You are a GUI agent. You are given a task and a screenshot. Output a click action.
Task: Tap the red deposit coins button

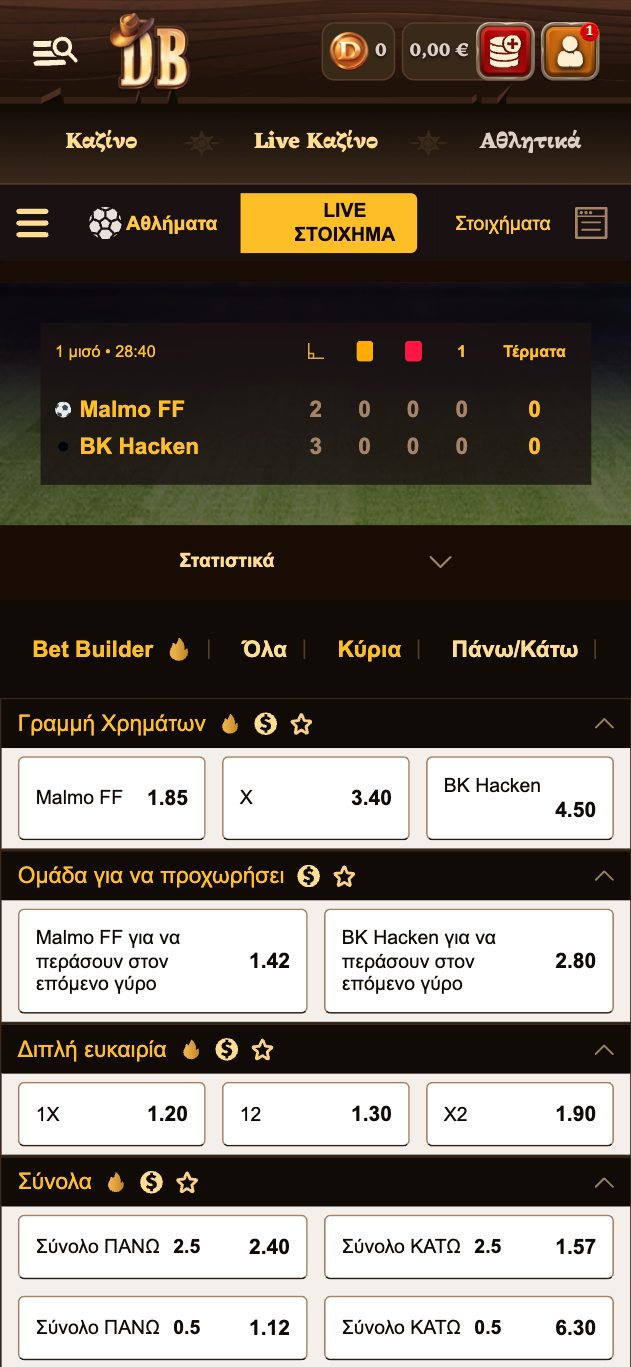[506, 50]
